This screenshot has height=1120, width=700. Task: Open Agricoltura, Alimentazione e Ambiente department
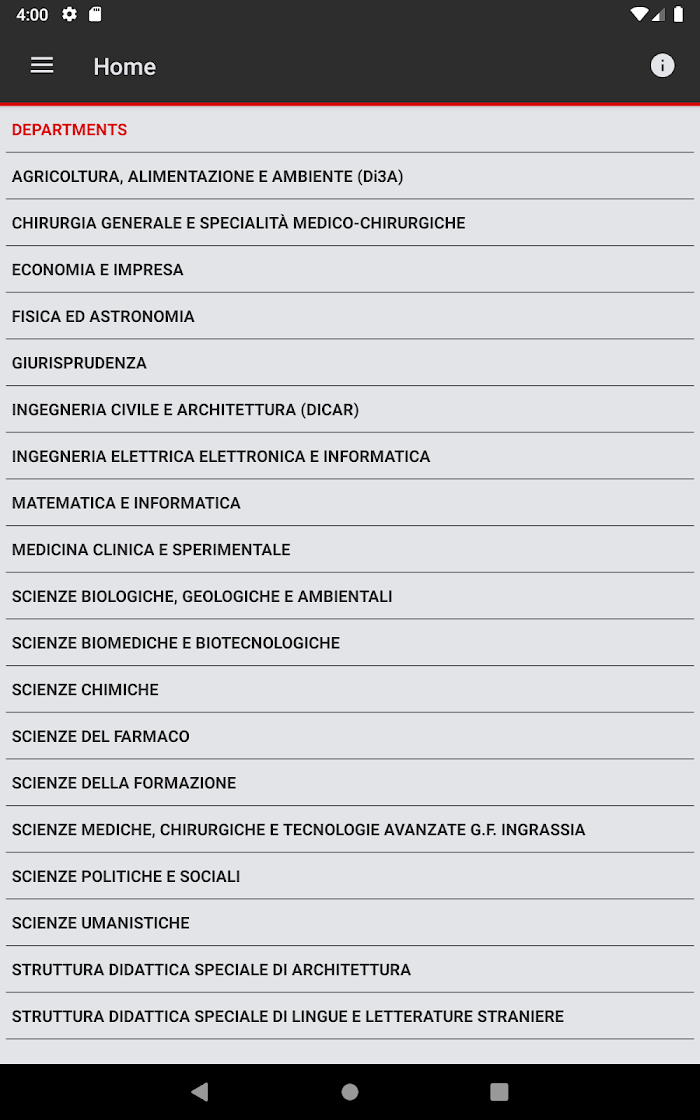[x=350, y=176]
